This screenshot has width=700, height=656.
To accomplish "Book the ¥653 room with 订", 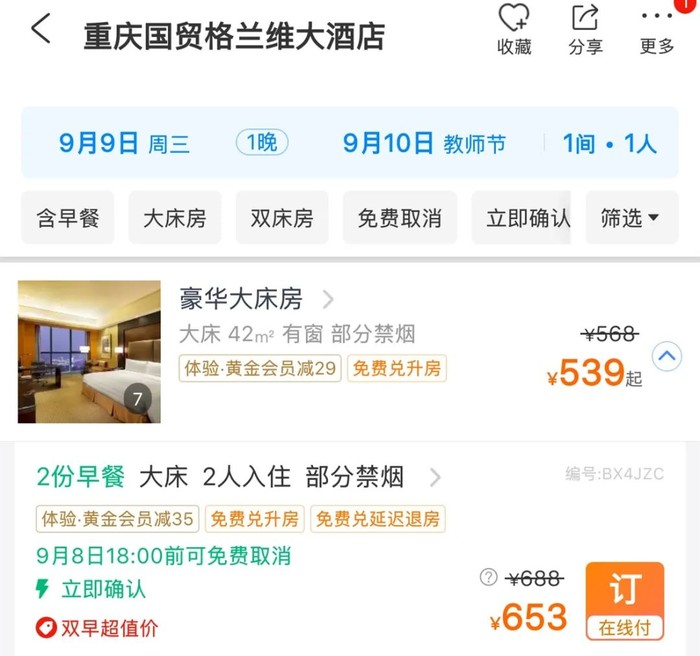I will pyautogui.click(x=624, y=599).
